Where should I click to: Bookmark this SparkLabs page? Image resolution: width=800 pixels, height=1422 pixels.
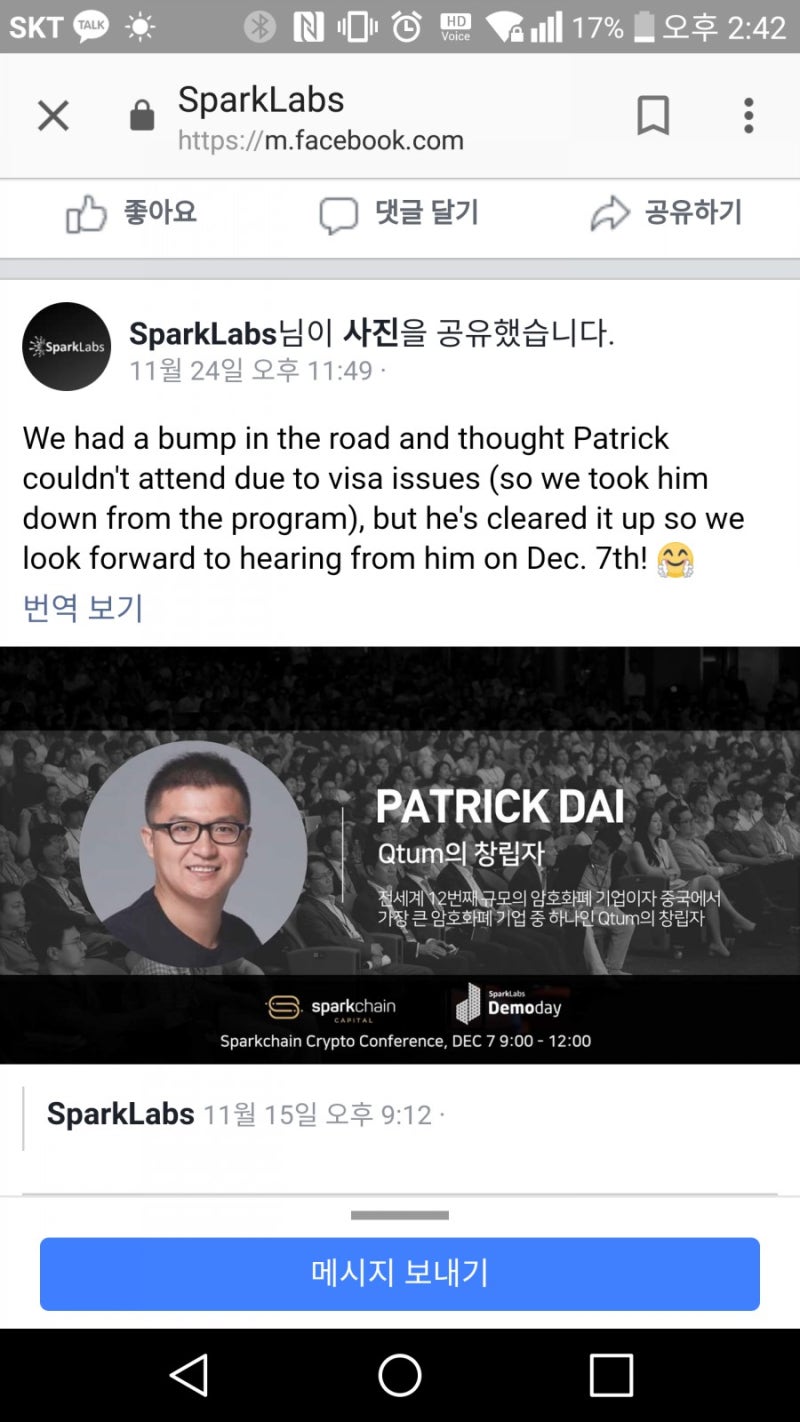(653, 116)
